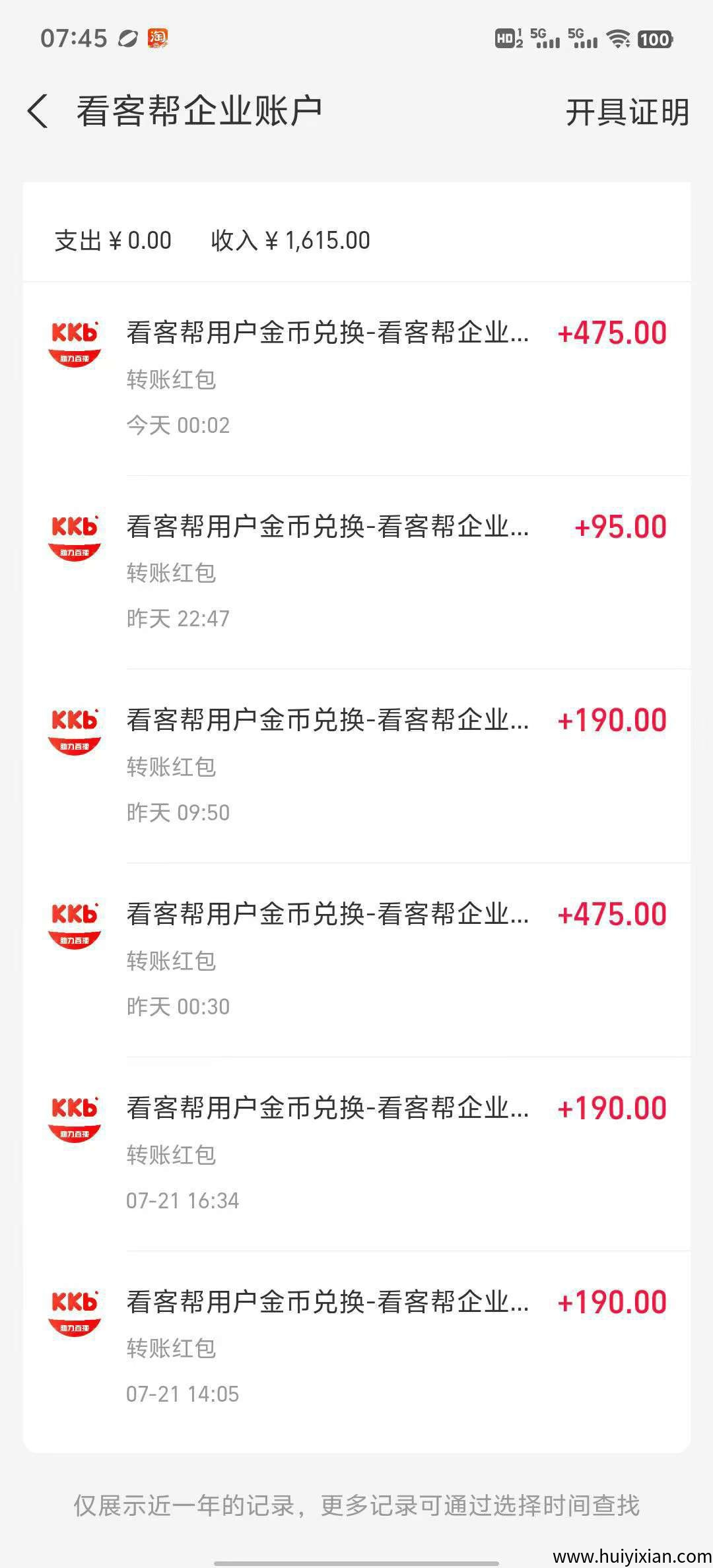
Task: Go back using the top-left arrow
Action: click(38, 111)
